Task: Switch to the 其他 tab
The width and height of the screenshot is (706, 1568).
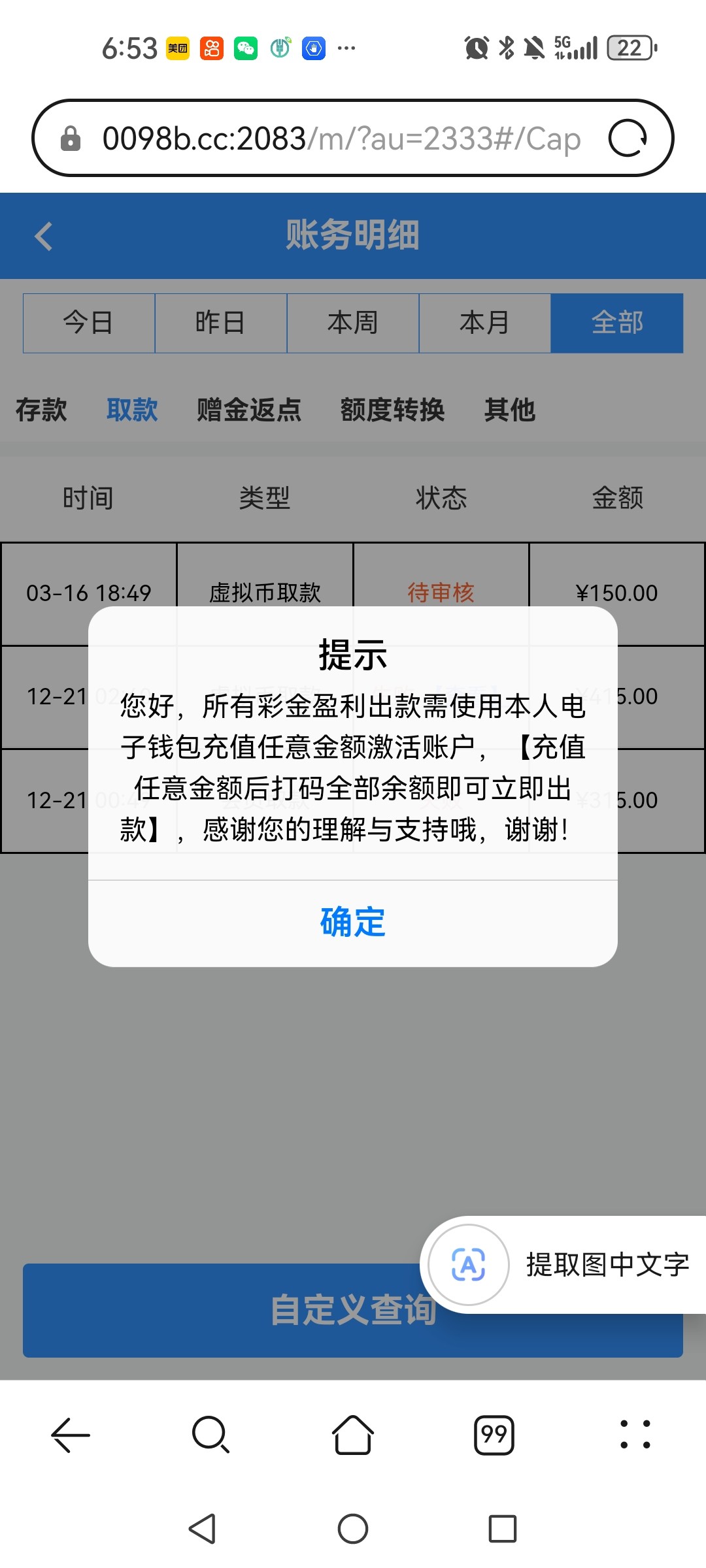Action: 510,410
